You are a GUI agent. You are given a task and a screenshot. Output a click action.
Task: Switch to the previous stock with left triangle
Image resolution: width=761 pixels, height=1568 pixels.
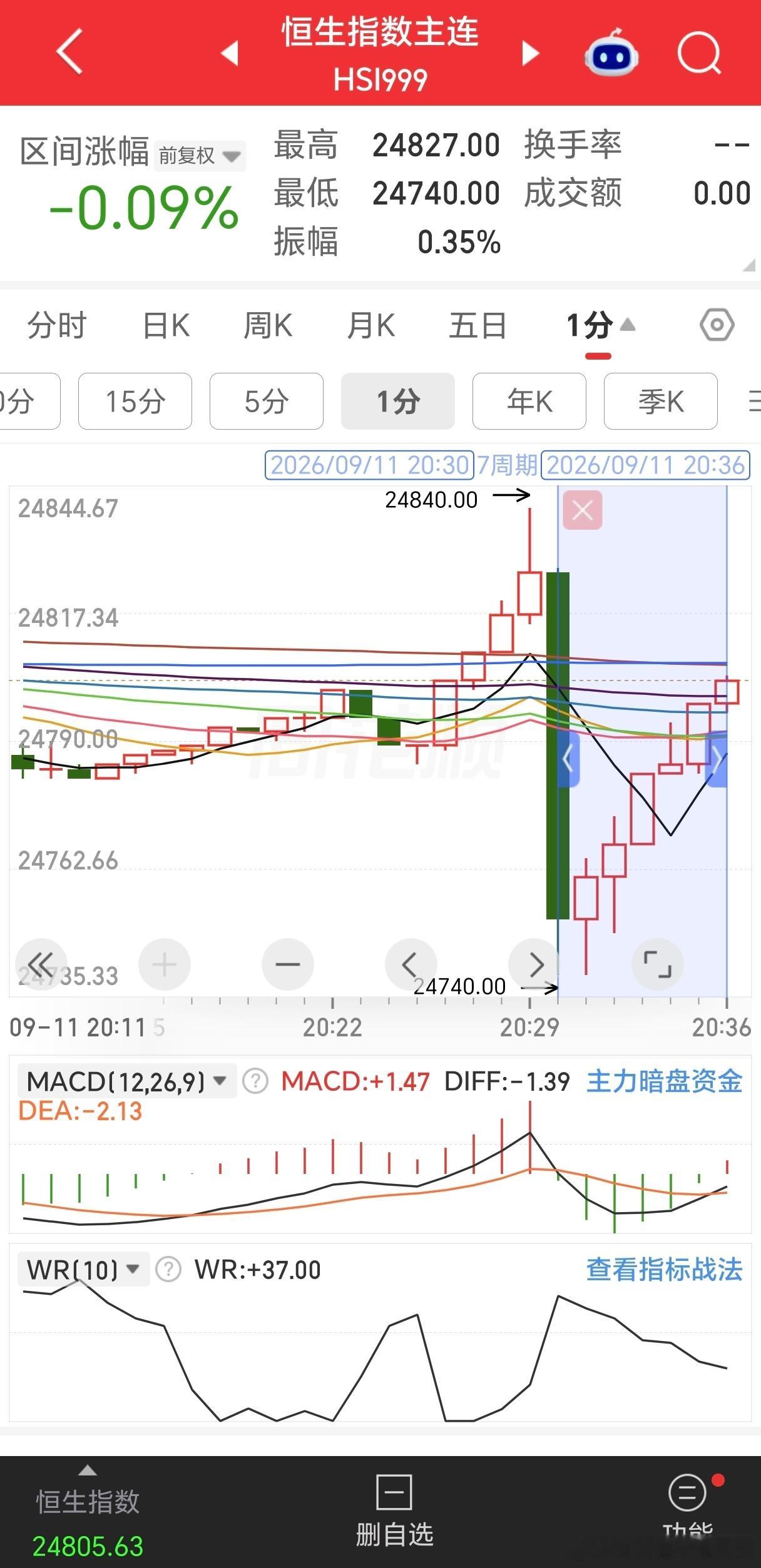230,53
